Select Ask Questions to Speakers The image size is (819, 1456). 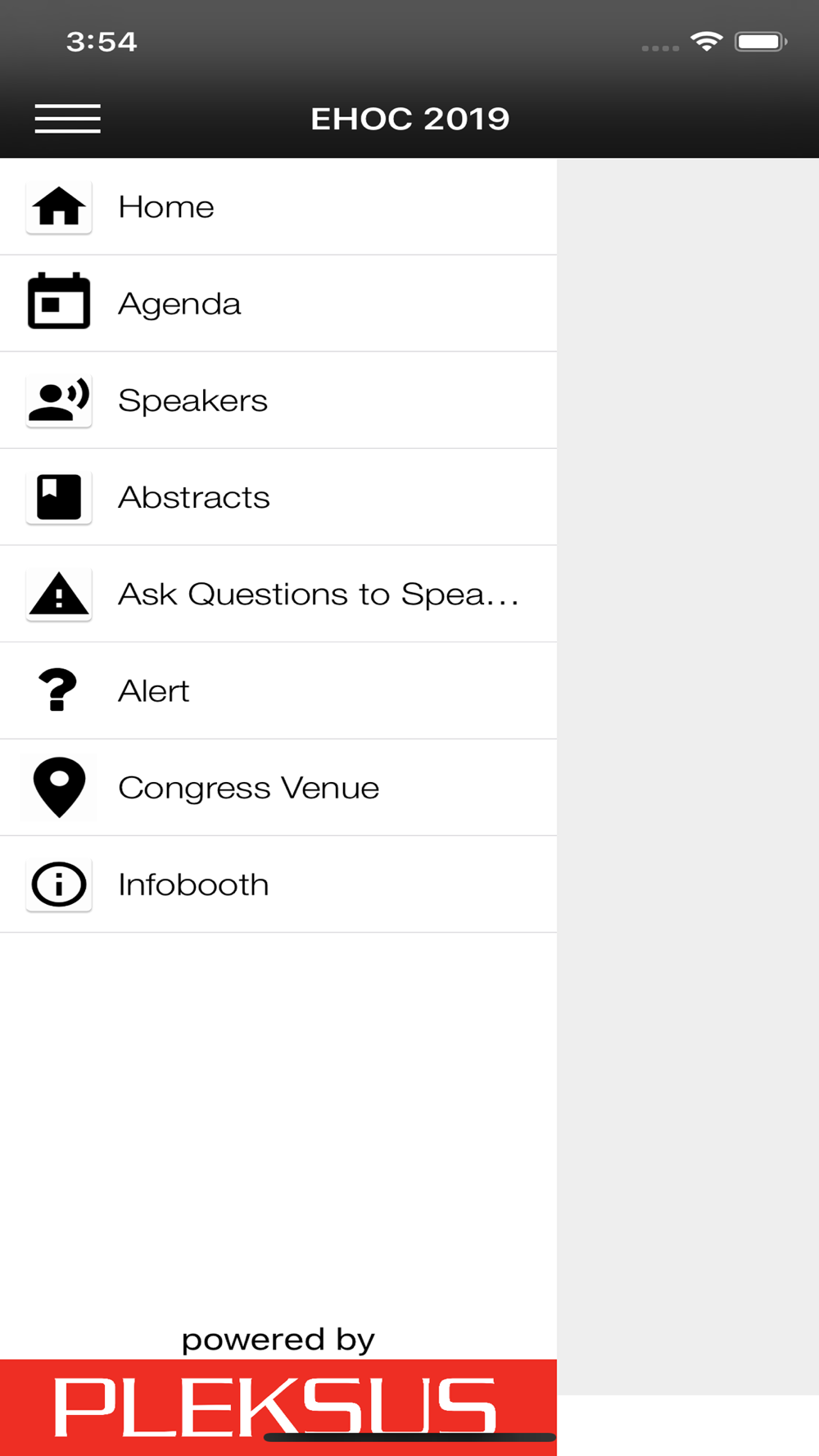coord(278,594)
